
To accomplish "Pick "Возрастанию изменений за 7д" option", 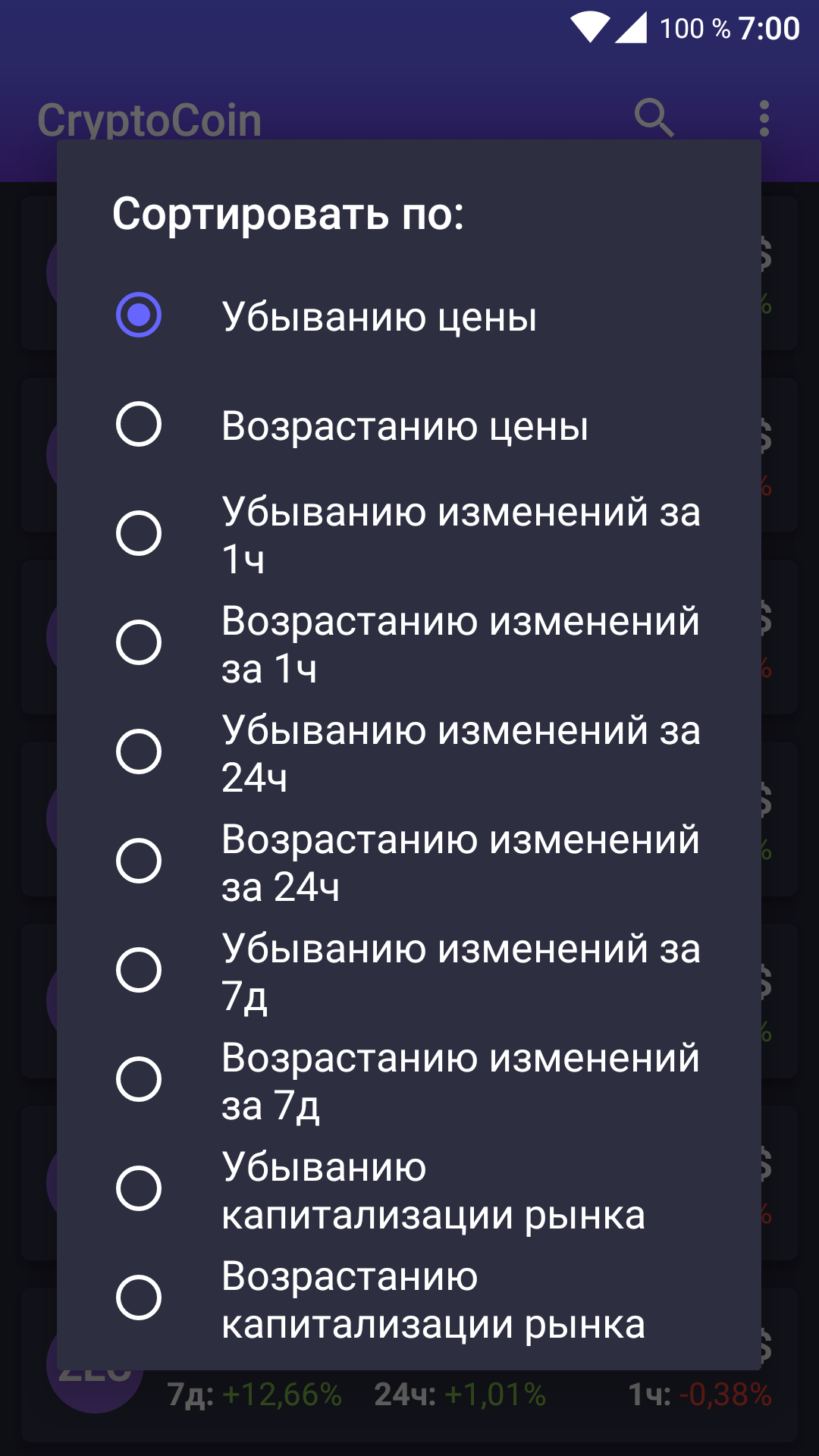I will pyautogui.click(x=409, y=1079).
